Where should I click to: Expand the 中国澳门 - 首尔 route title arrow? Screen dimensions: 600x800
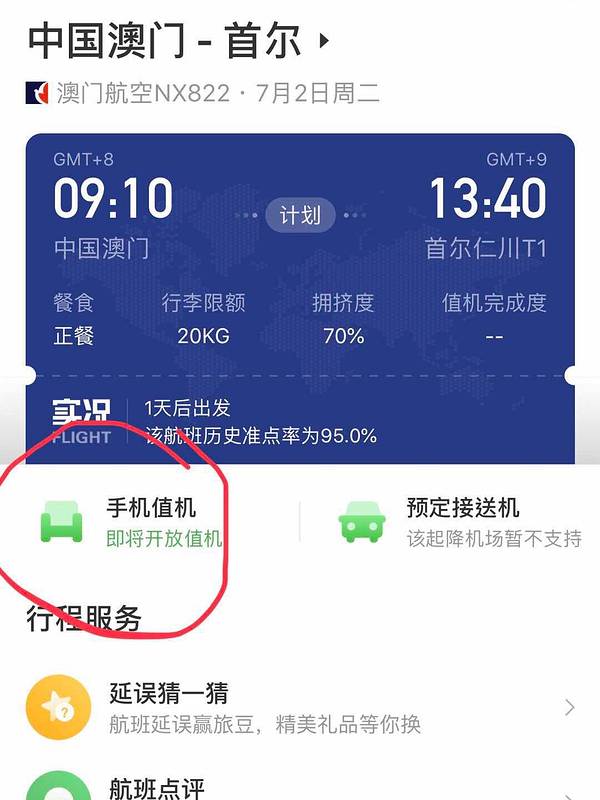pyautogui.click(x=323, y=41)
